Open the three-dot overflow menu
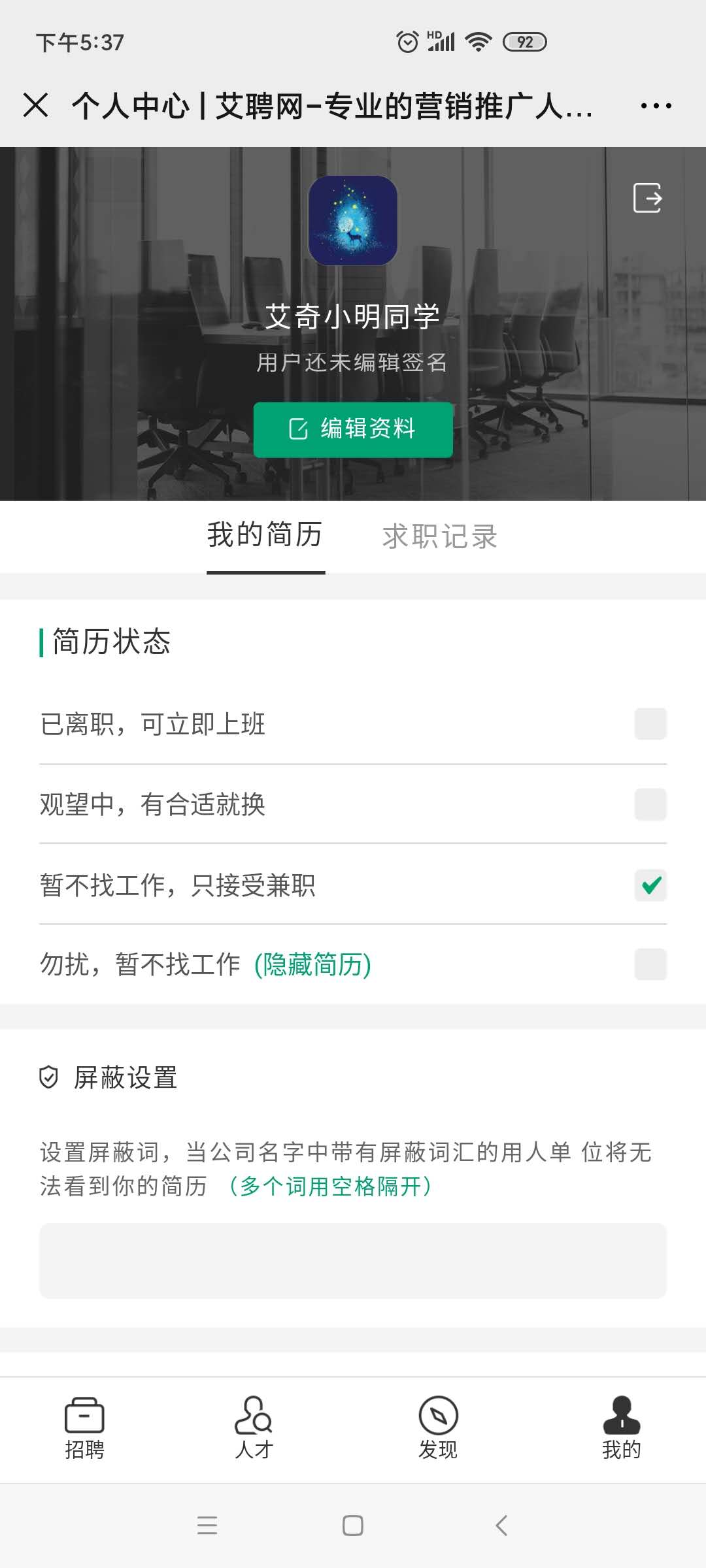The image size is (706, 1568). pos(656,105)
